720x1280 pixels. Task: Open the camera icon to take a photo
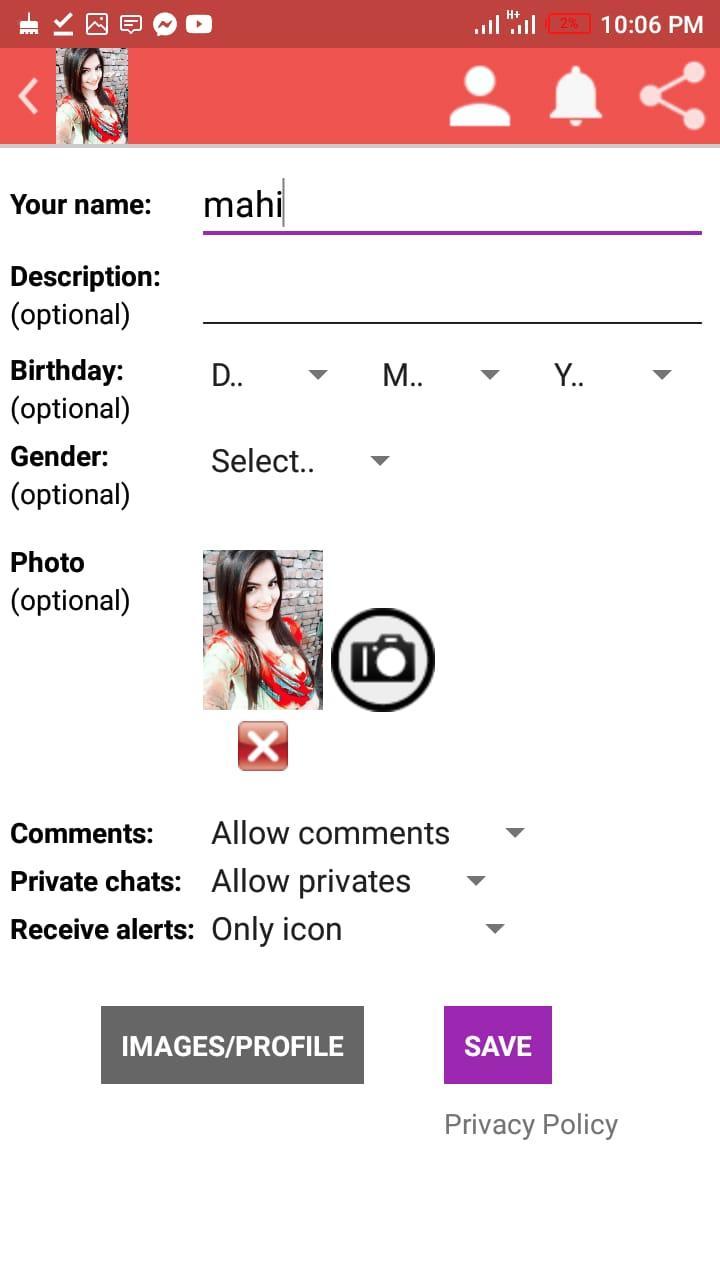[x=383, y=658]
